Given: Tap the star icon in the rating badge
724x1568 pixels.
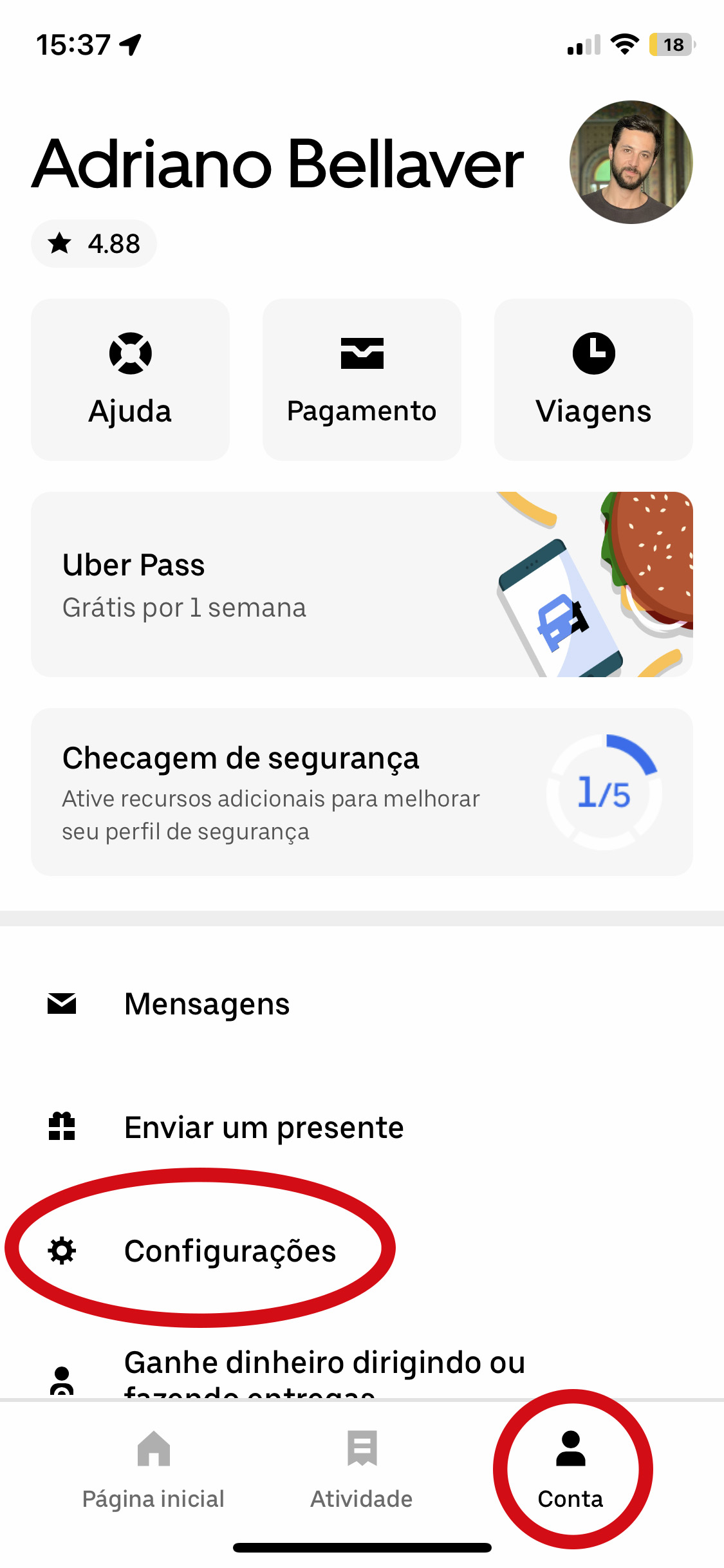Looking at the screenshot, I should [60, 243].
